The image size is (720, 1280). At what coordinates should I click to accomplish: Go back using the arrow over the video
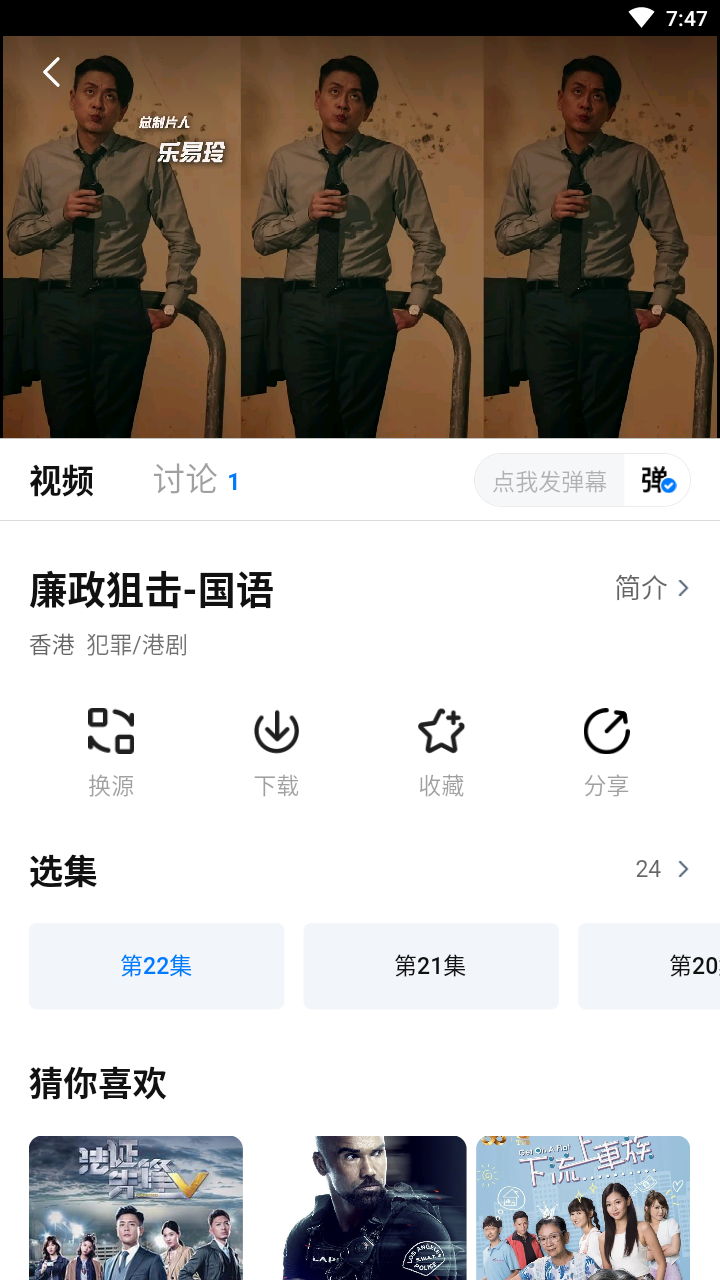(x=52, y=72)
